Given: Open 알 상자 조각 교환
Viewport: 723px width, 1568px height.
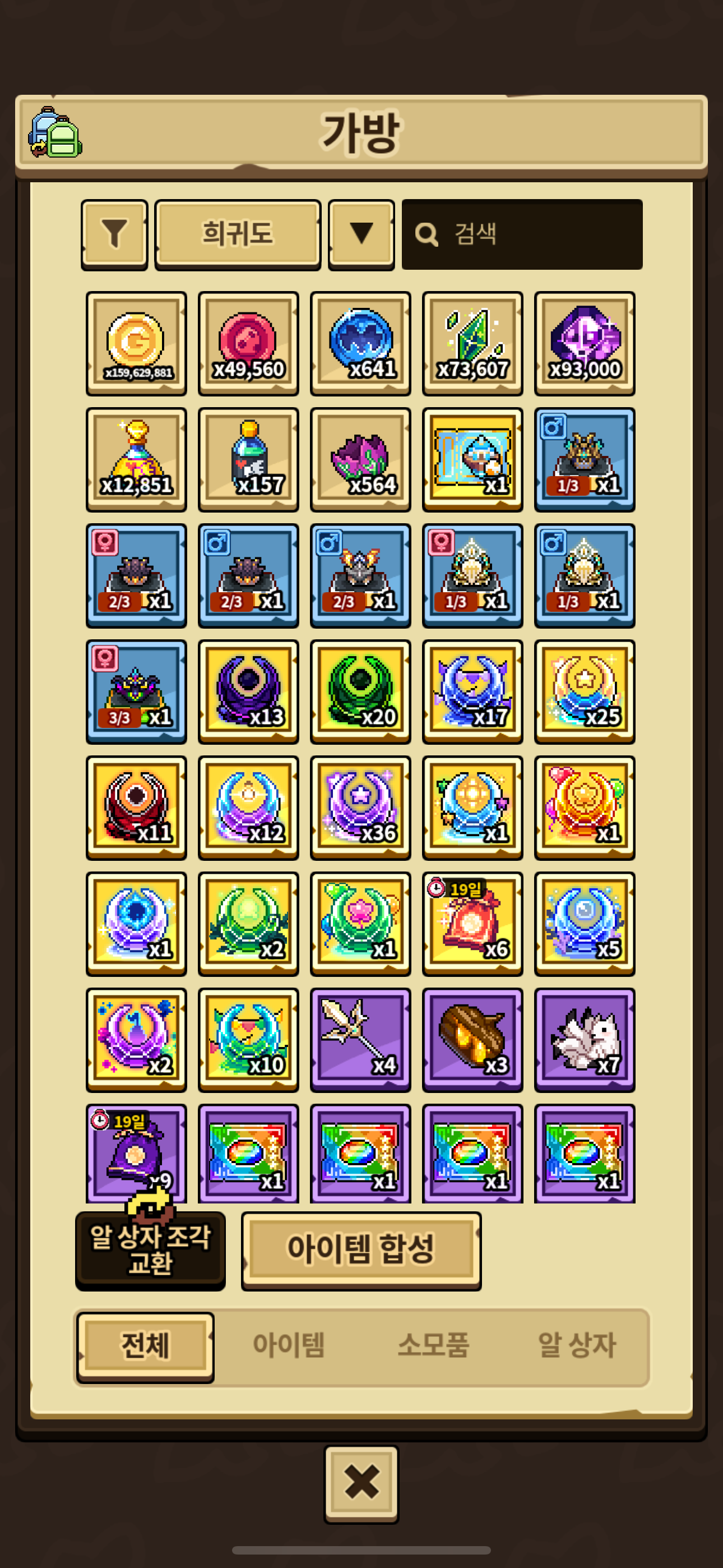Looking at the screenshot, I should click(x=150, y=1250).
